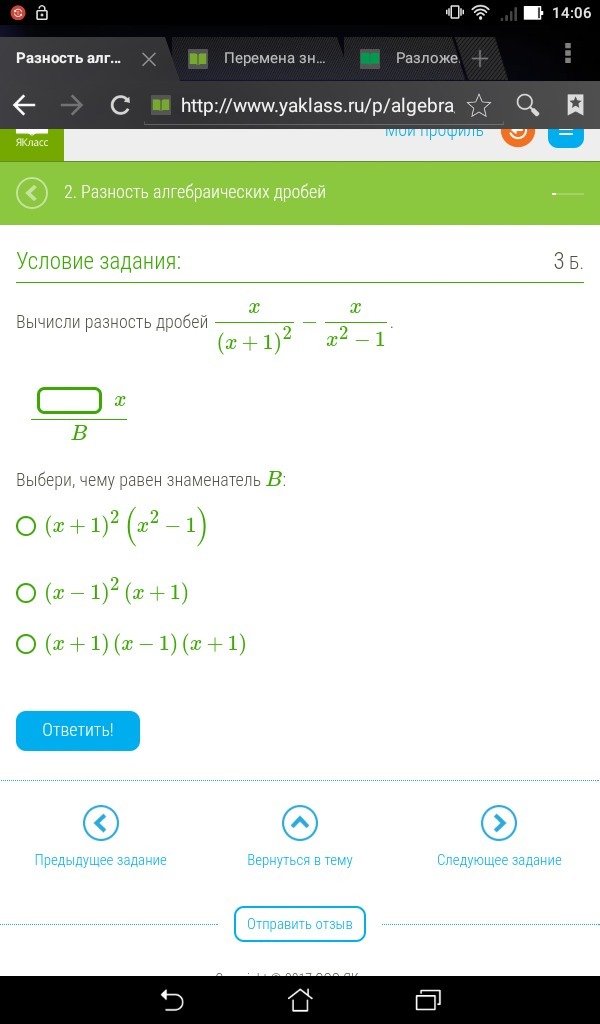Open the browser overflow menu

[x=569, y=51]
